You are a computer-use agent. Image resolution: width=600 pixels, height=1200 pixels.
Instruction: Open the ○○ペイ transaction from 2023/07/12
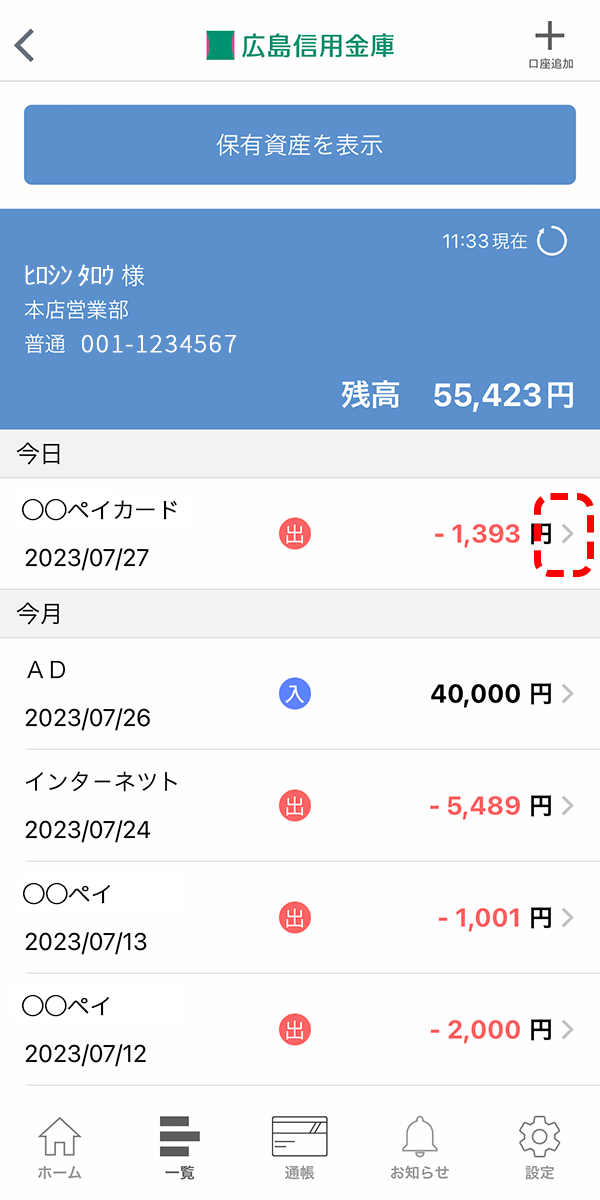pyautogui.click(x=300, y=1030)
